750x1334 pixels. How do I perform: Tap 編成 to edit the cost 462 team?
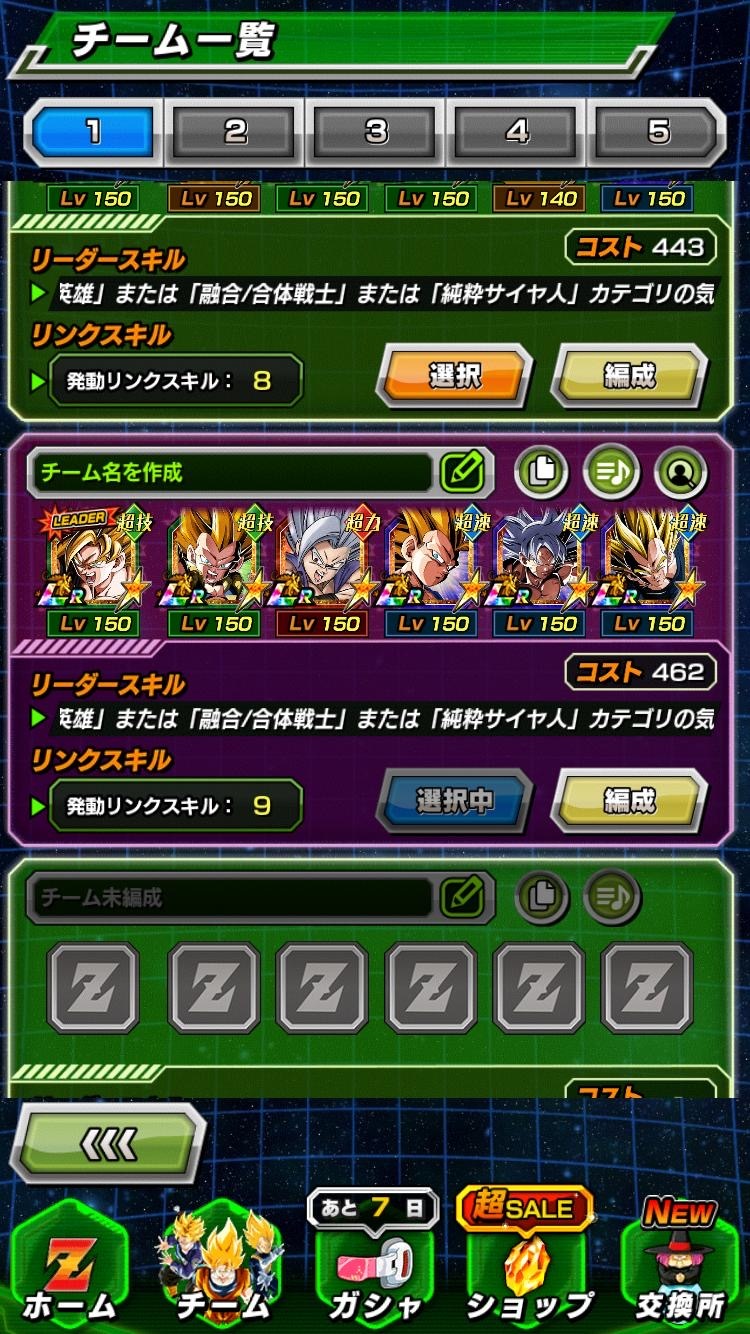coord(629,801)
